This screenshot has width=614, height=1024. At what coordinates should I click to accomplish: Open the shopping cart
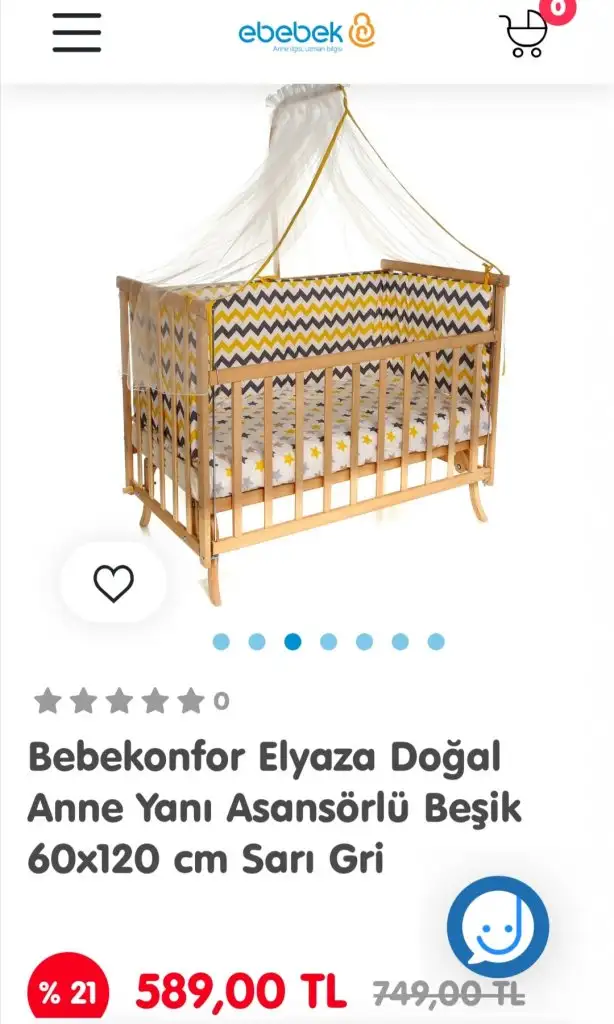(x=524, y=34)
